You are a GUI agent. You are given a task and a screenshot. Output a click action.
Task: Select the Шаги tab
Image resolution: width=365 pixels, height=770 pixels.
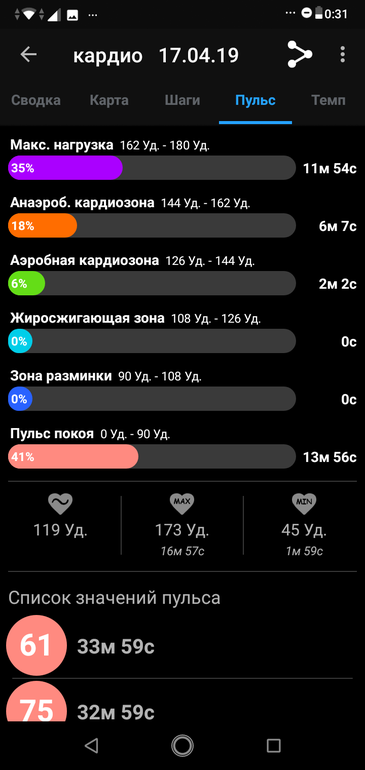[x=182, y=101]
